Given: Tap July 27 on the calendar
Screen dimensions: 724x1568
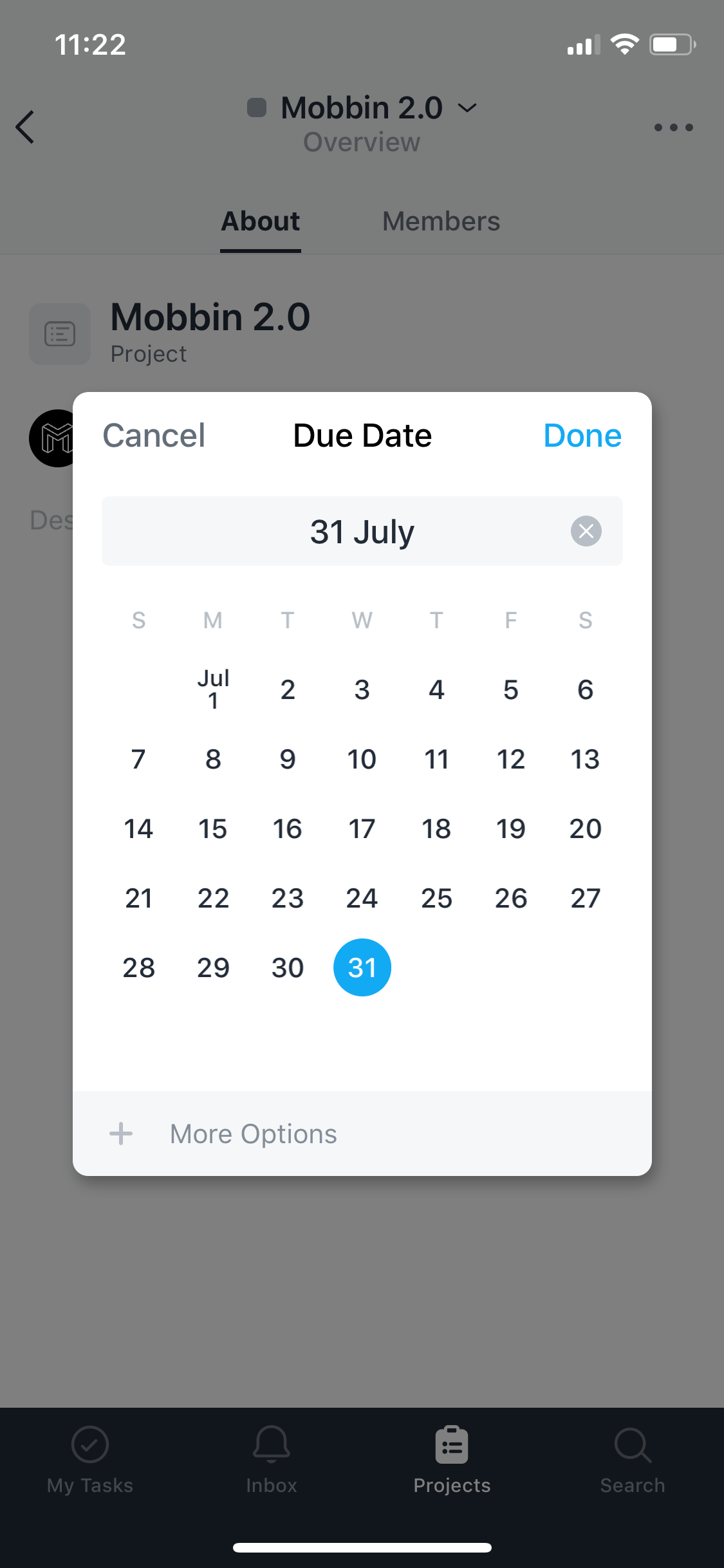Looking at the screenshot, I should [586, 898].
